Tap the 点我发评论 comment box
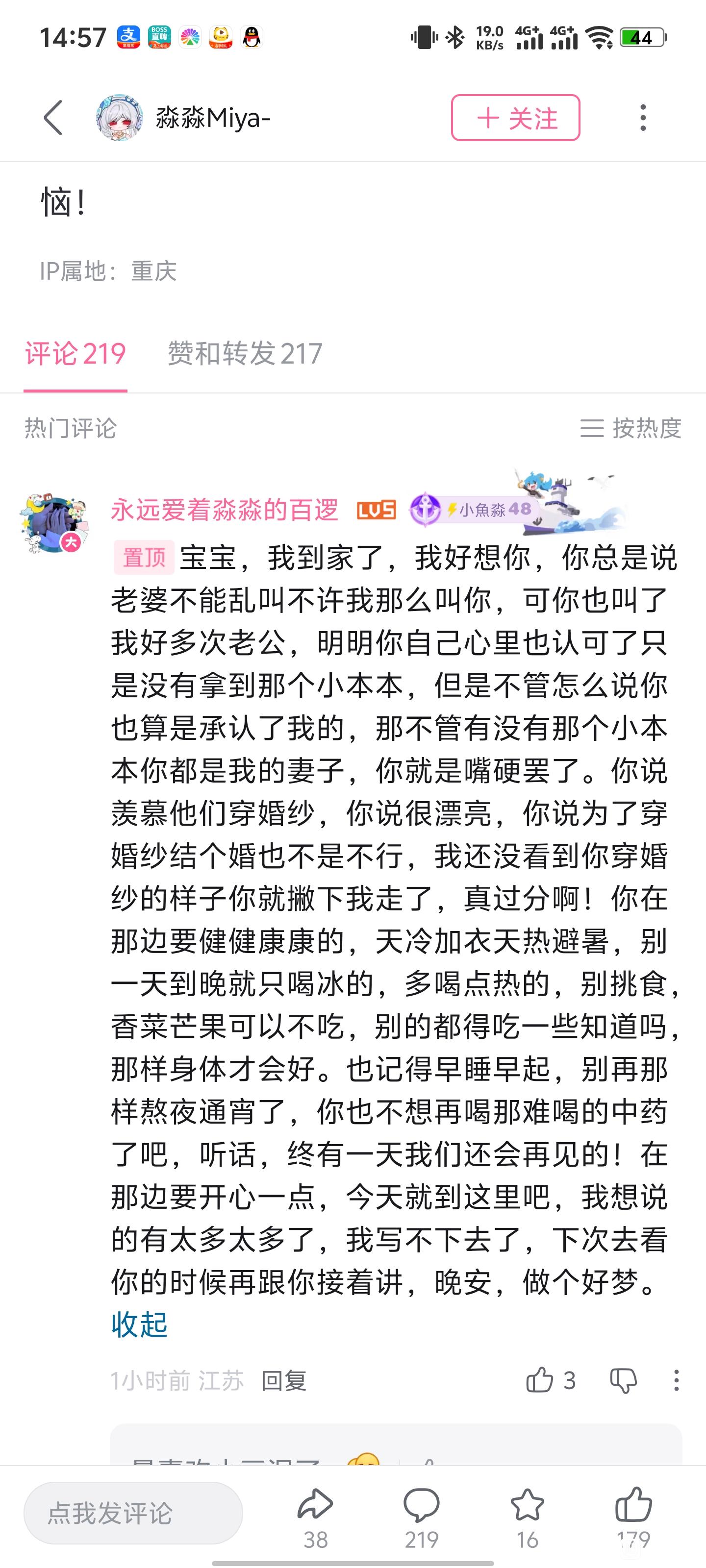Image resolution: width=706 pixels, height=1568 pixels. click(x=133, y=1513)
